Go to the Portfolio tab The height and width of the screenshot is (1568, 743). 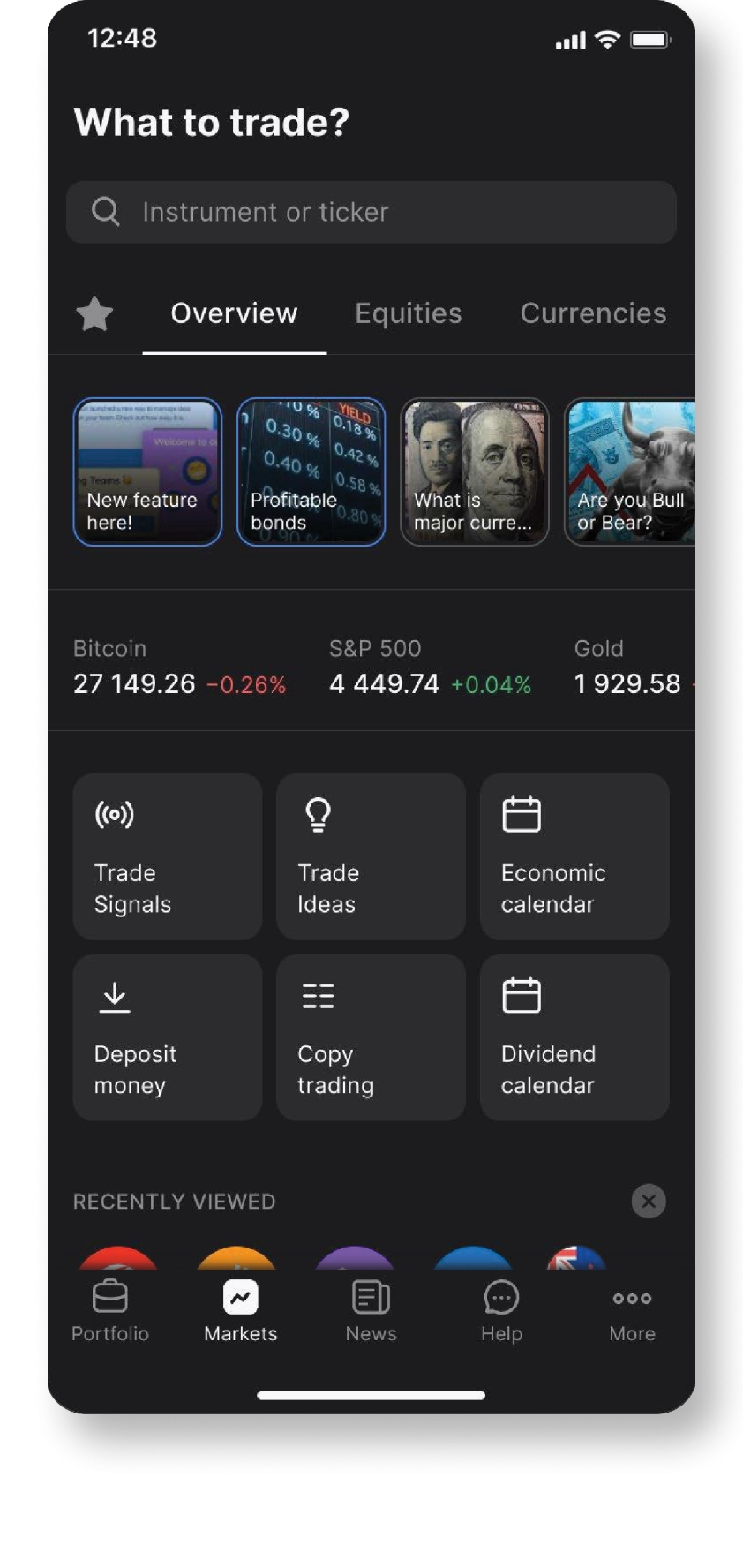pos(110,1311)
